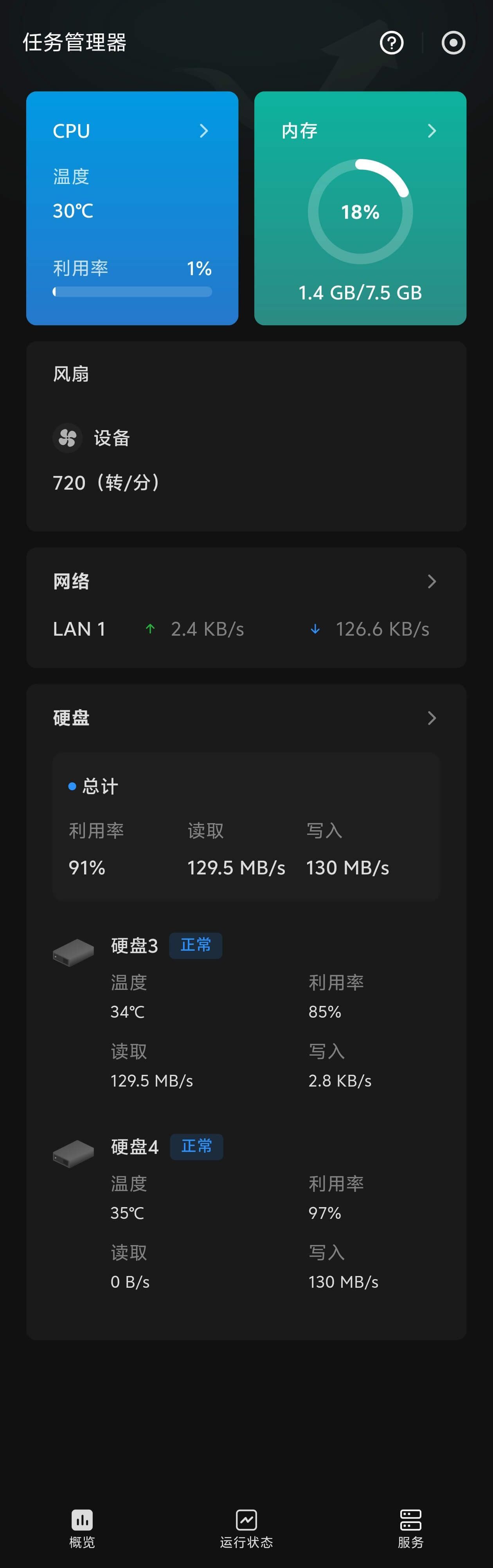Screen dimensions: 493x1568
Task: Switch to the 服务 tab
Action: click(410, 1528)
